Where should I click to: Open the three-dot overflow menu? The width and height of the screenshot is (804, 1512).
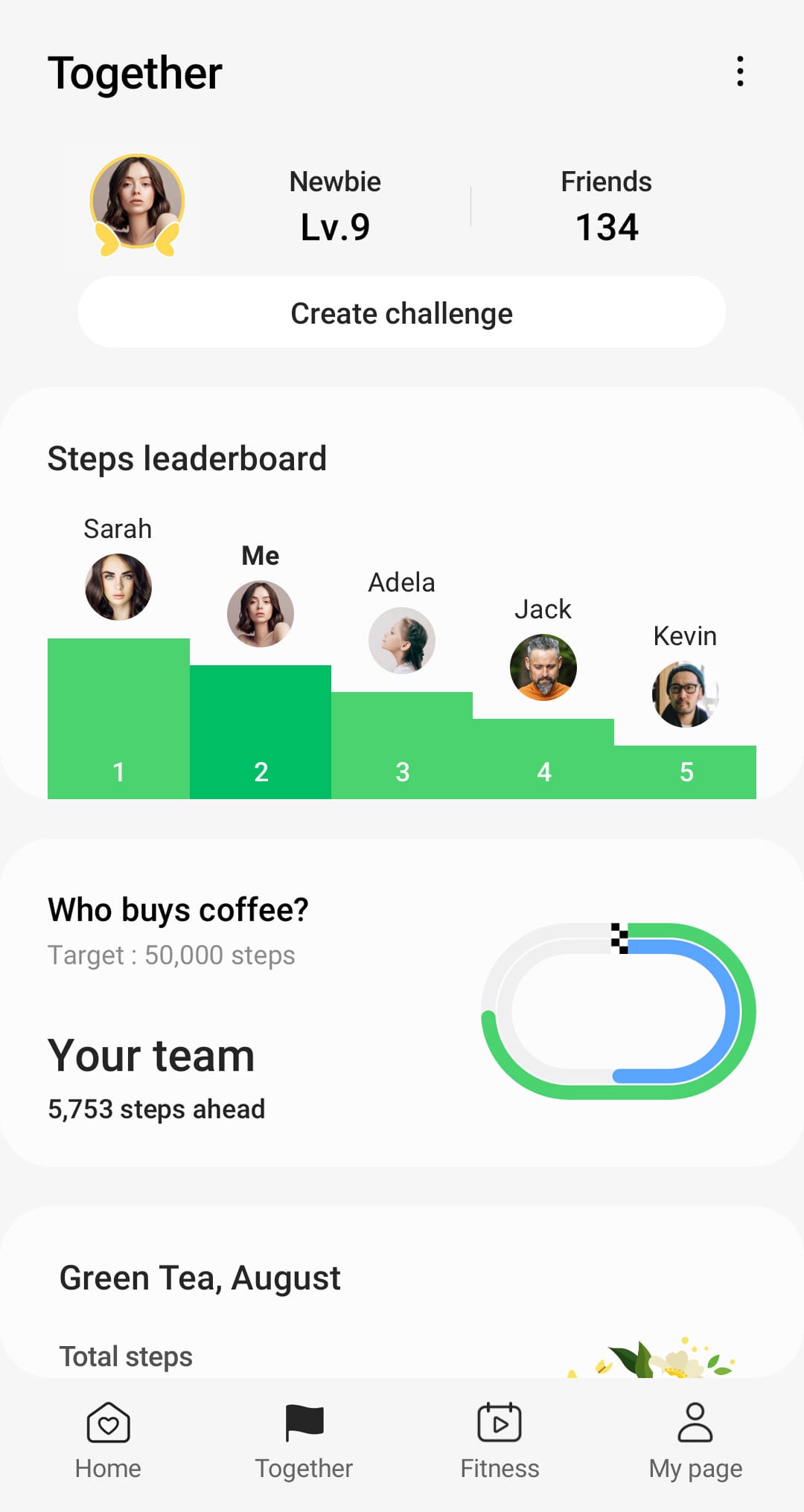(739, 71)
